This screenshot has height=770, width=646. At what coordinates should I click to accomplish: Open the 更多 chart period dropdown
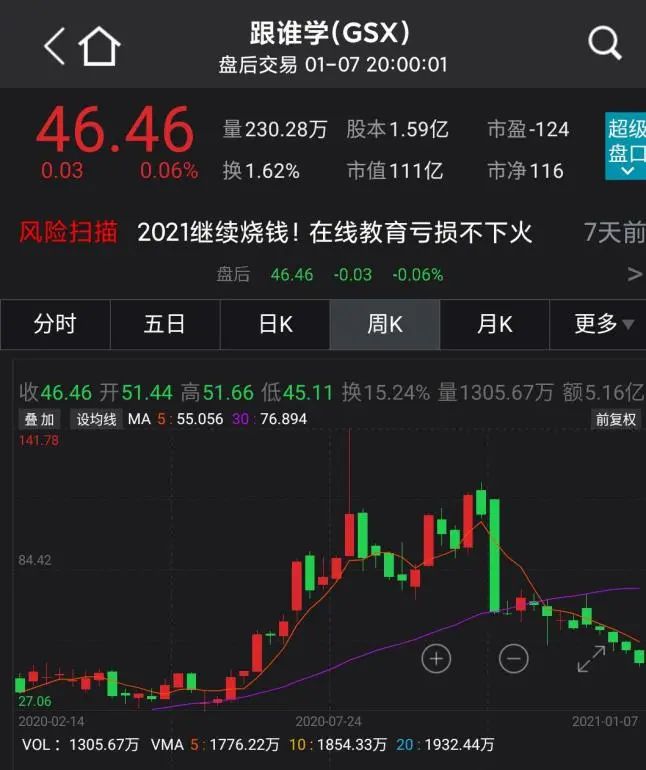pyautogui.click(x=603, y=324)
